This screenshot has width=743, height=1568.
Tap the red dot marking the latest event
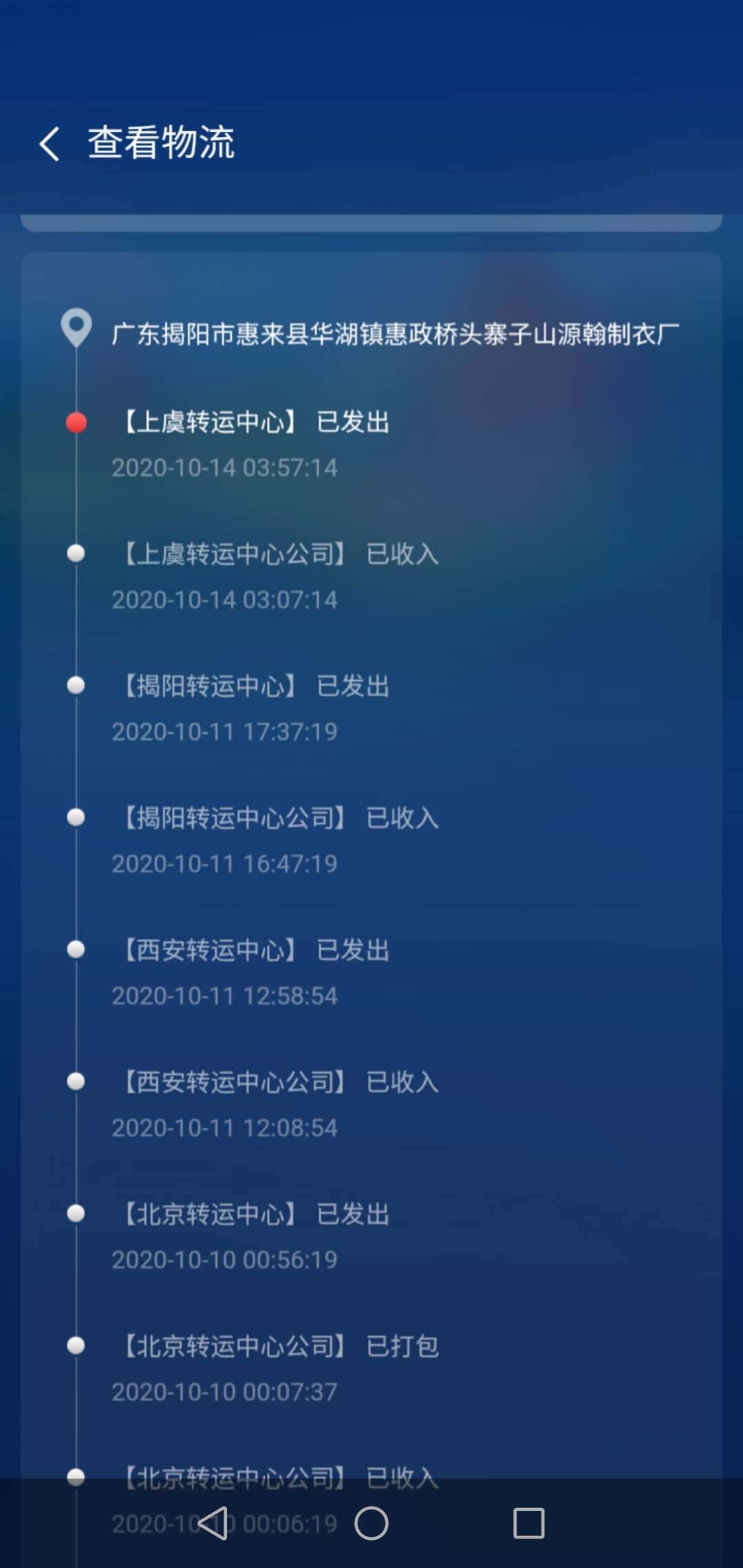tap(76, 422)
